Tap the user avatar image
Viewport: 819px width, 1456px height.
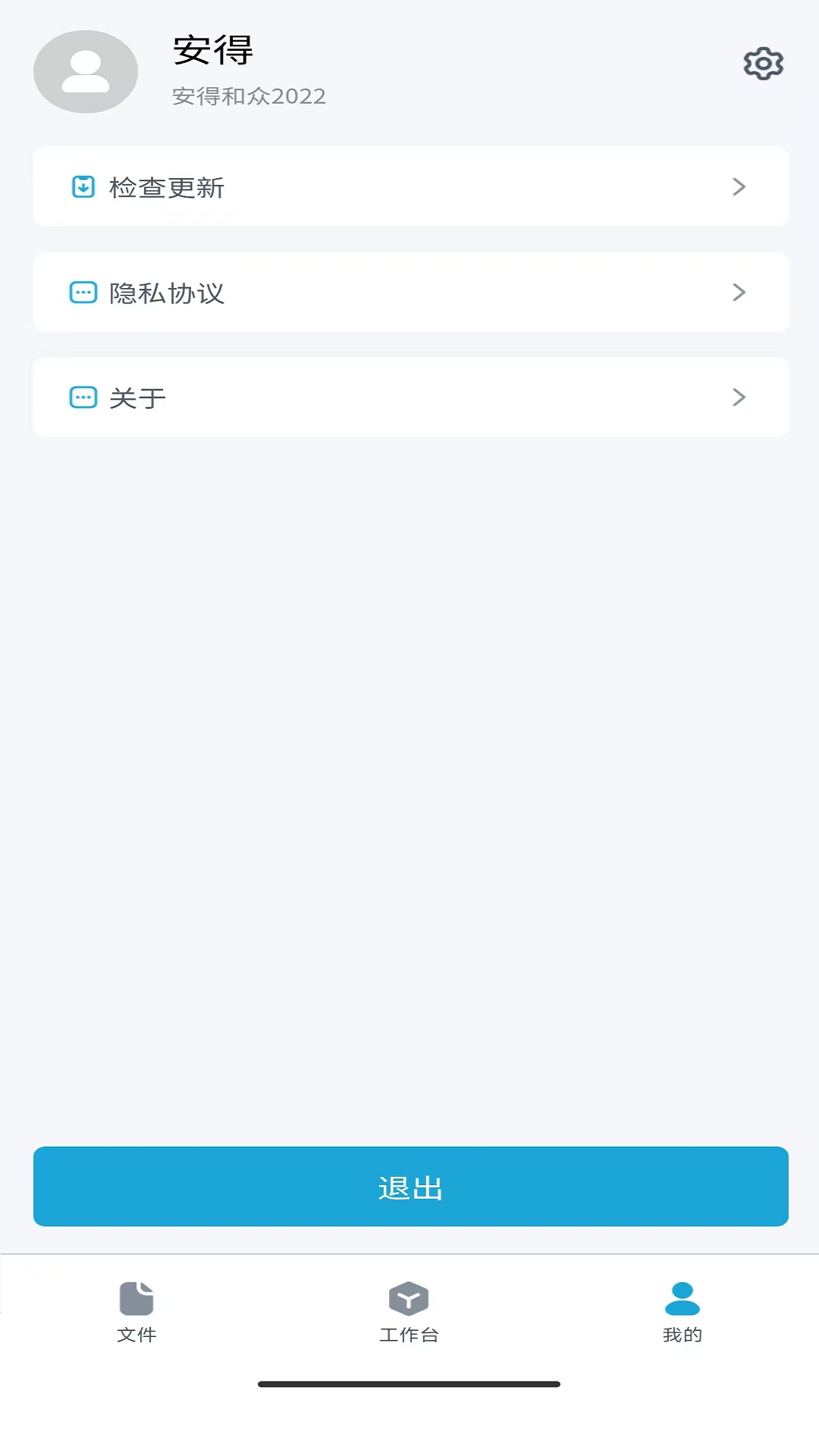click(85, 72)
